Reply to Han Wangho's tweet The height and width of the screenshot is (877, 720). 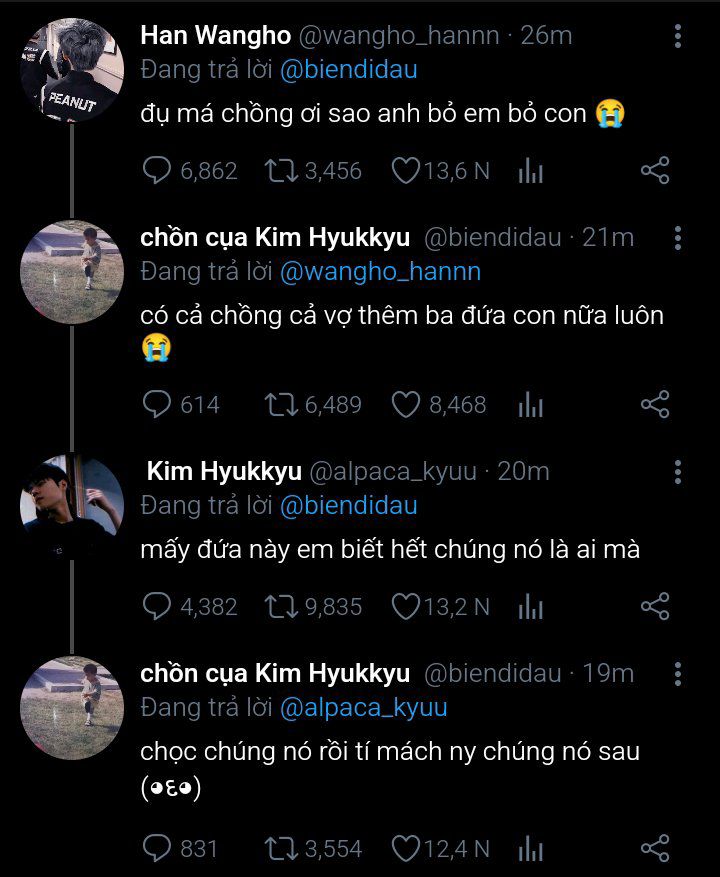(x=158, y=171)
